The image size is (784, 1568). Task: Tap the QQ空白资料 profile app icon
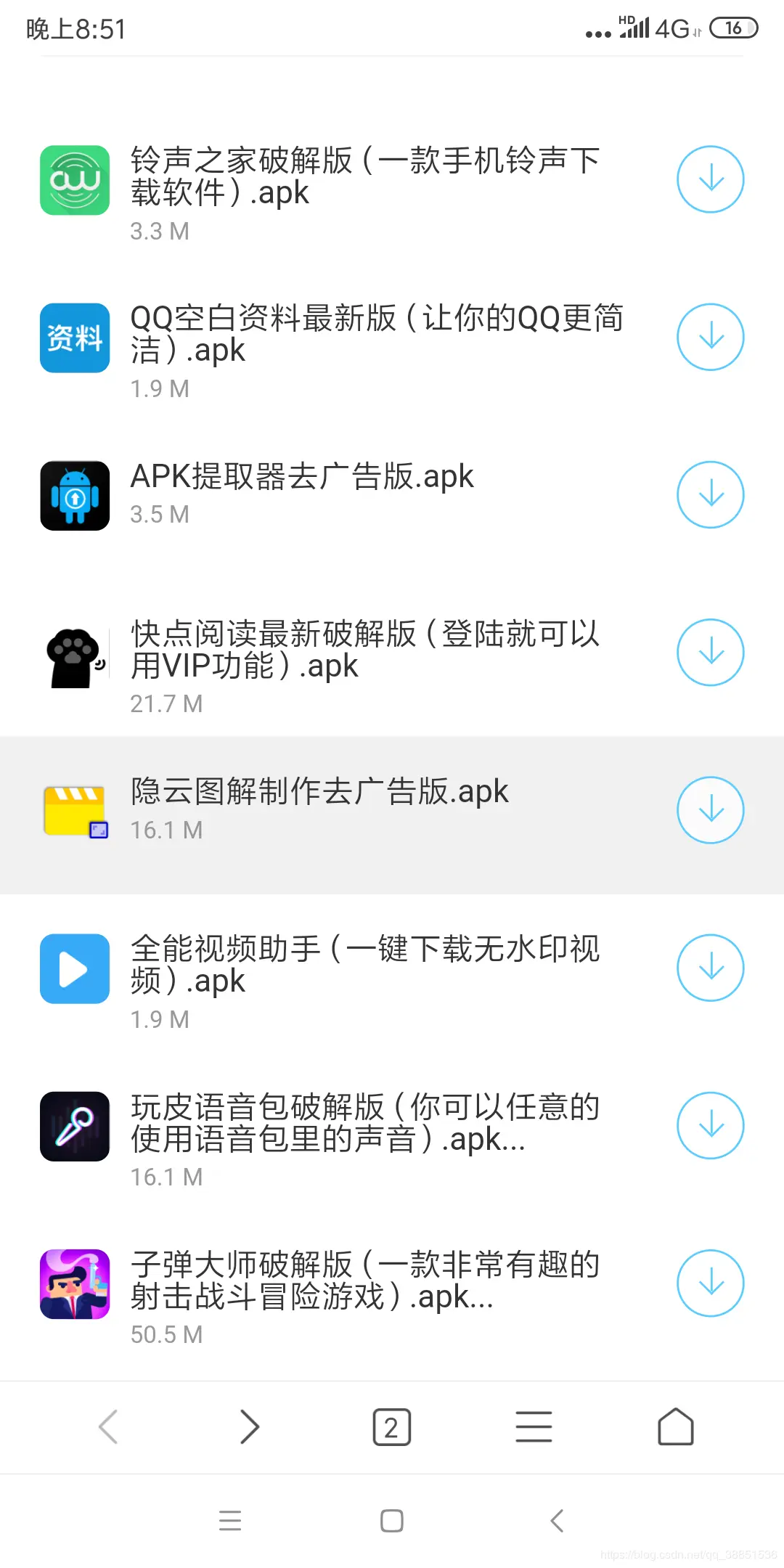74,337
